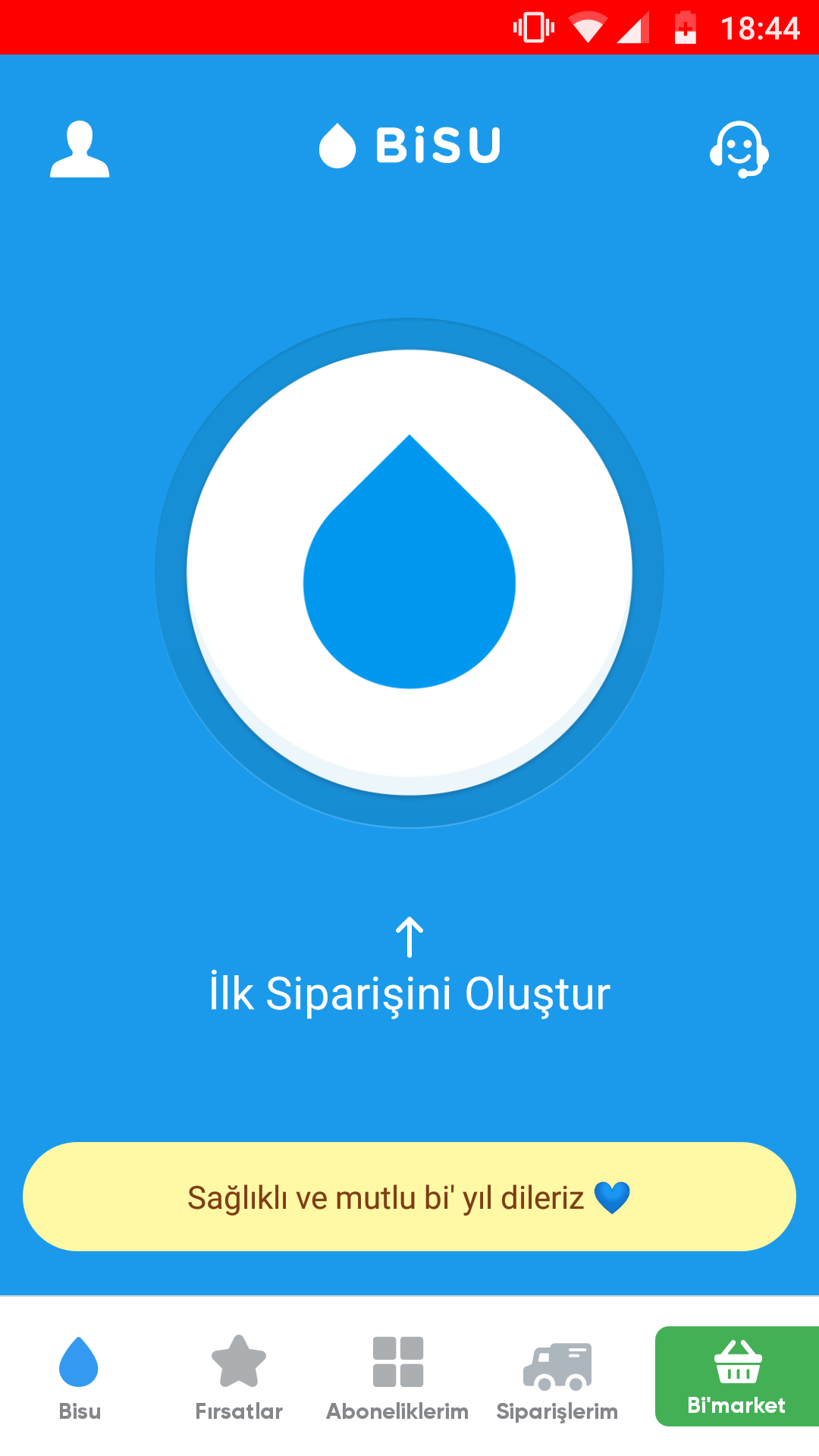
Task: Open the yellow new year greeting banner
Action: coord(409,1197)
